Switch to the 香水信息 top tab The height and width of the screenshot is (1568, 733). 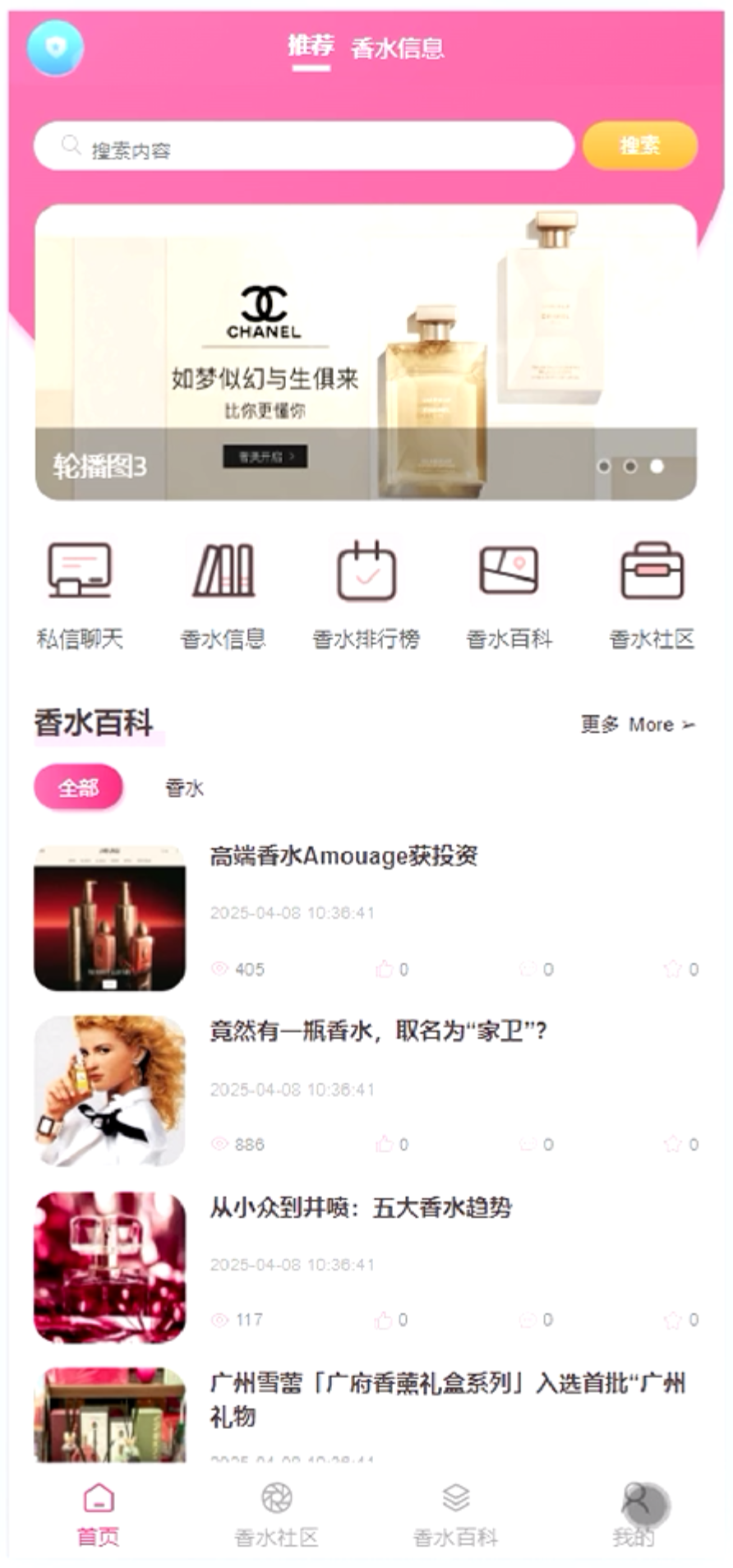point(398,48)
